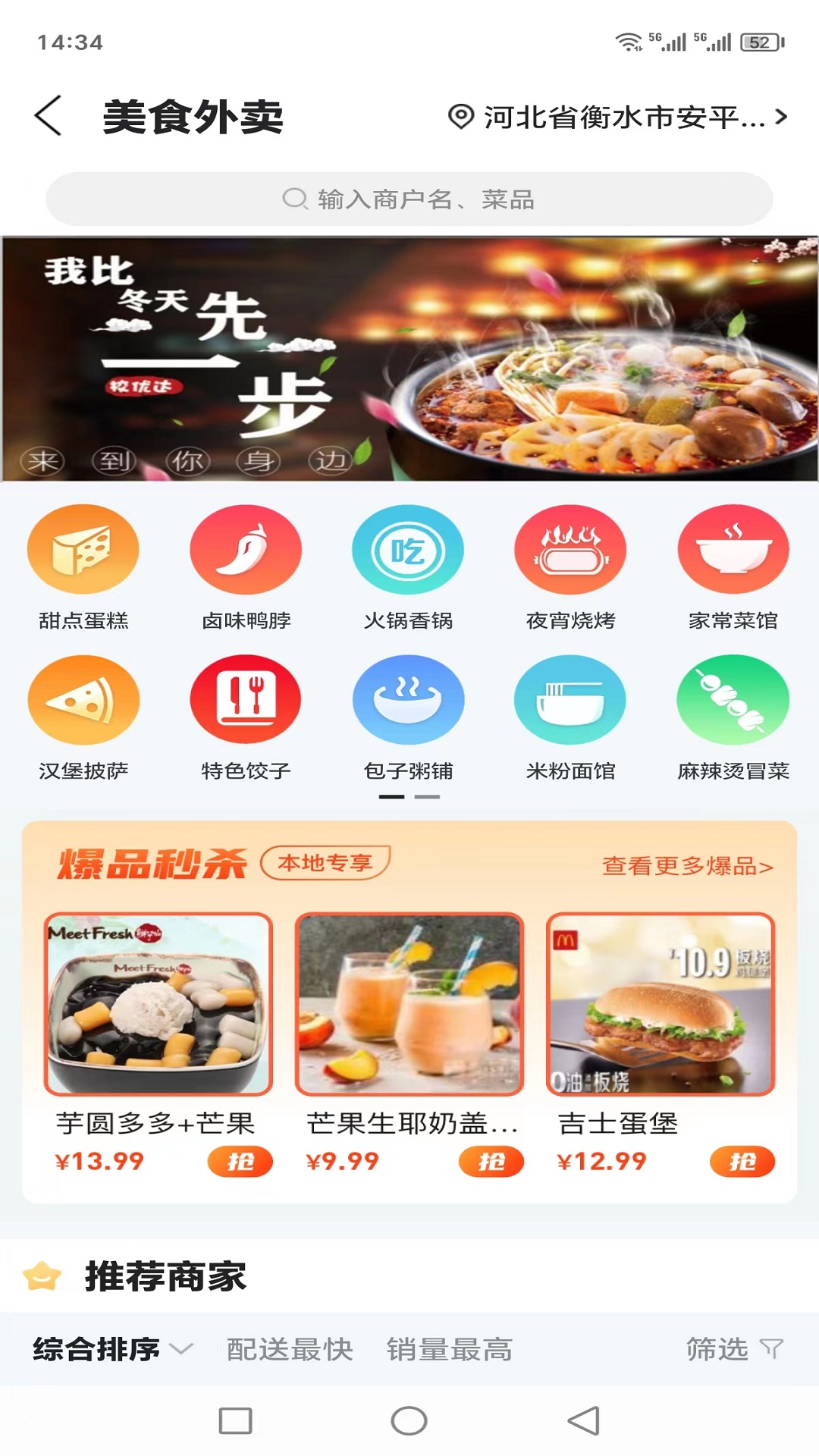View more deals via 查看更多爆品
This screenshot has height=1456, width=819.
click(x=687, y=865)
